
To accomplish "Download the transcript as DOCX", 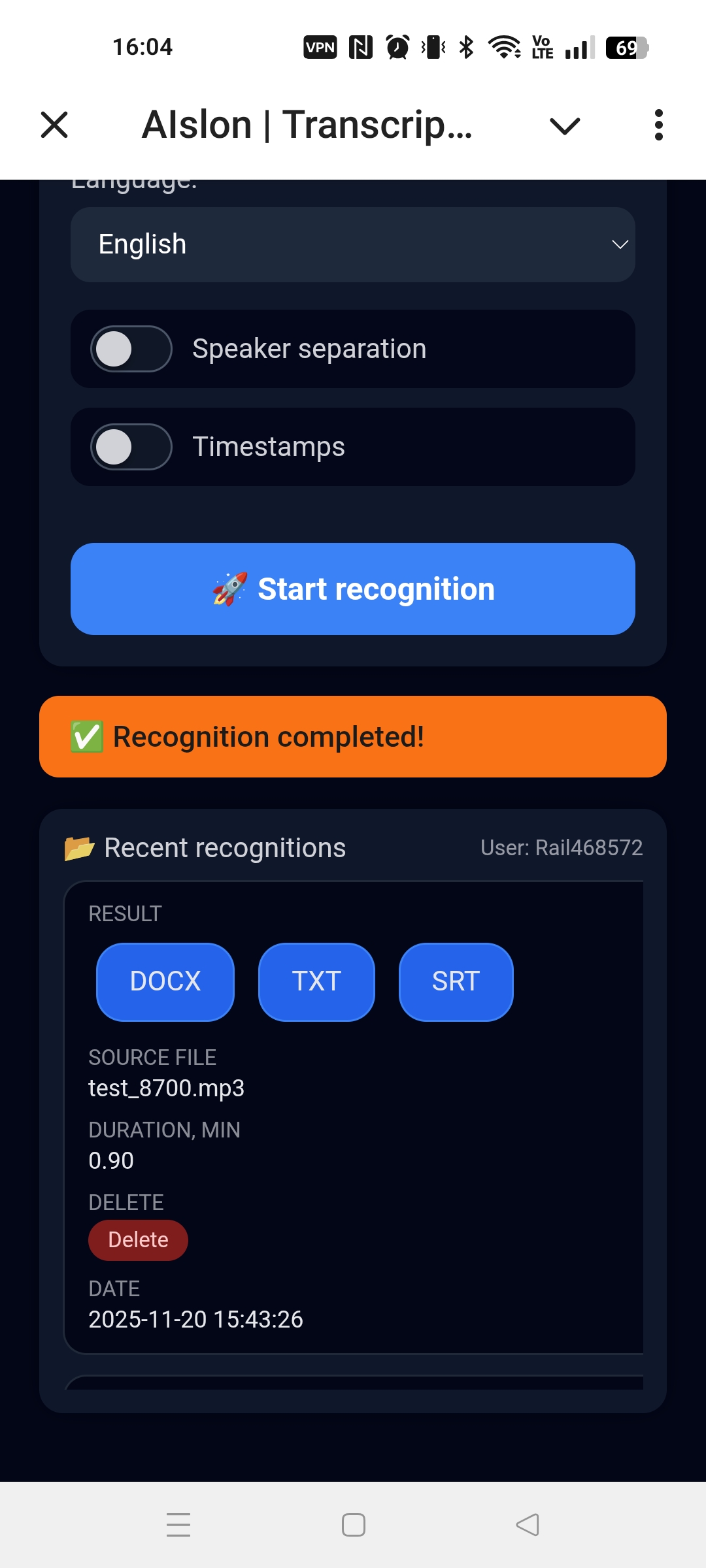I will (x=165, y=981).
